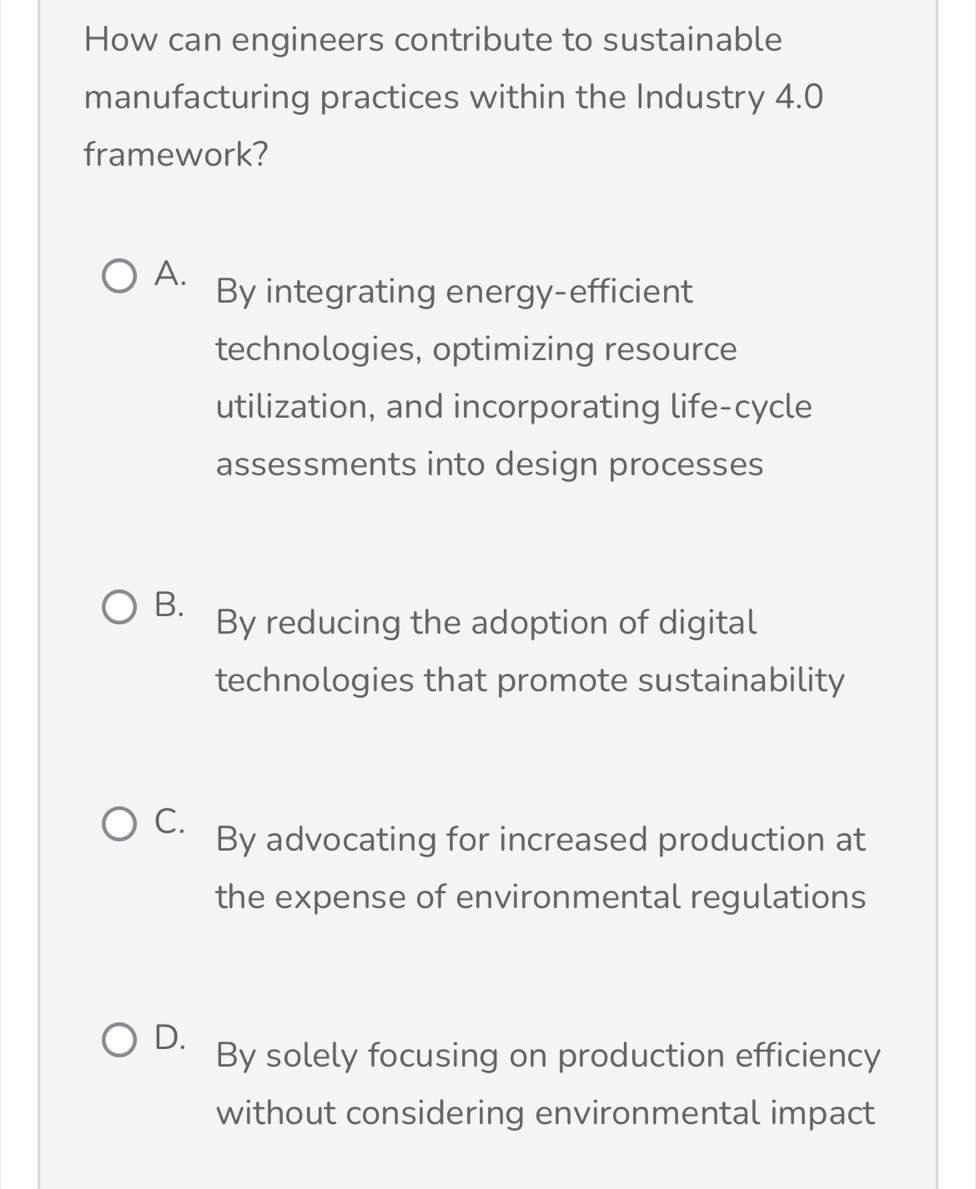Mark option D about production efficiency only
The width and height of the screenshot is (976, 1189).
[x=120, y=1041]
